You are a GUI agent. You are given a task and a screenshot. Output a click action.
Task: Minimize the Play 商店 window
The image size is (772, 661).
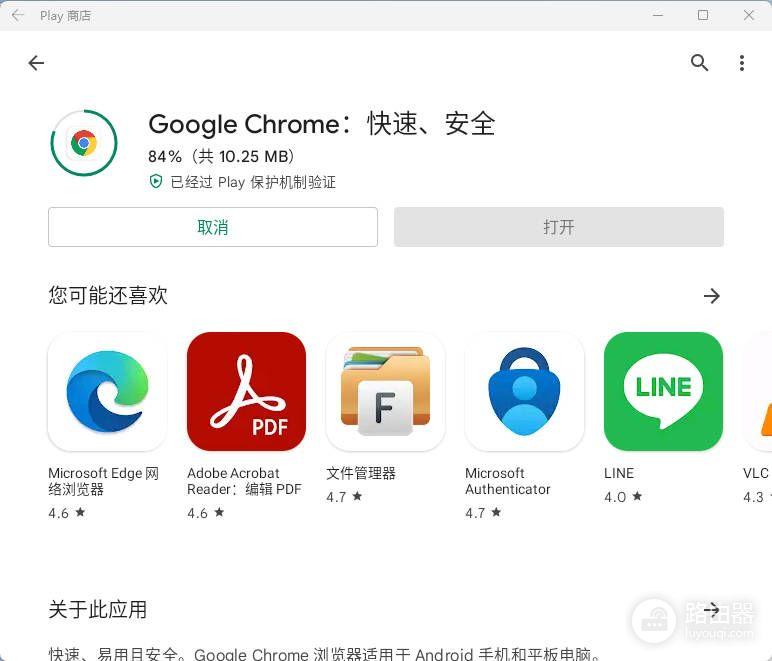657,15
